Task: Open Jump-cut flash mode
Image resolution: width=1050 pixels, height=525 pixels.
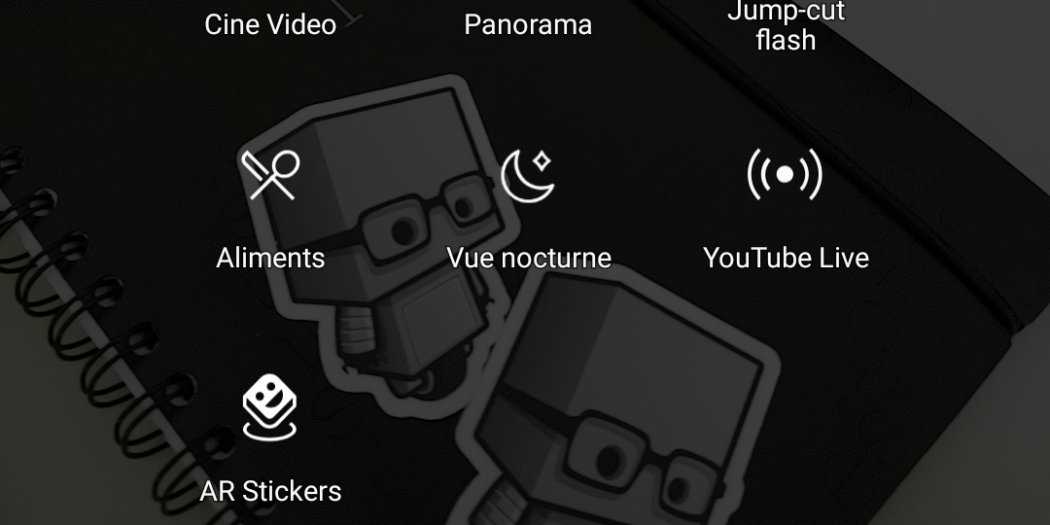Action: [785, 26]
